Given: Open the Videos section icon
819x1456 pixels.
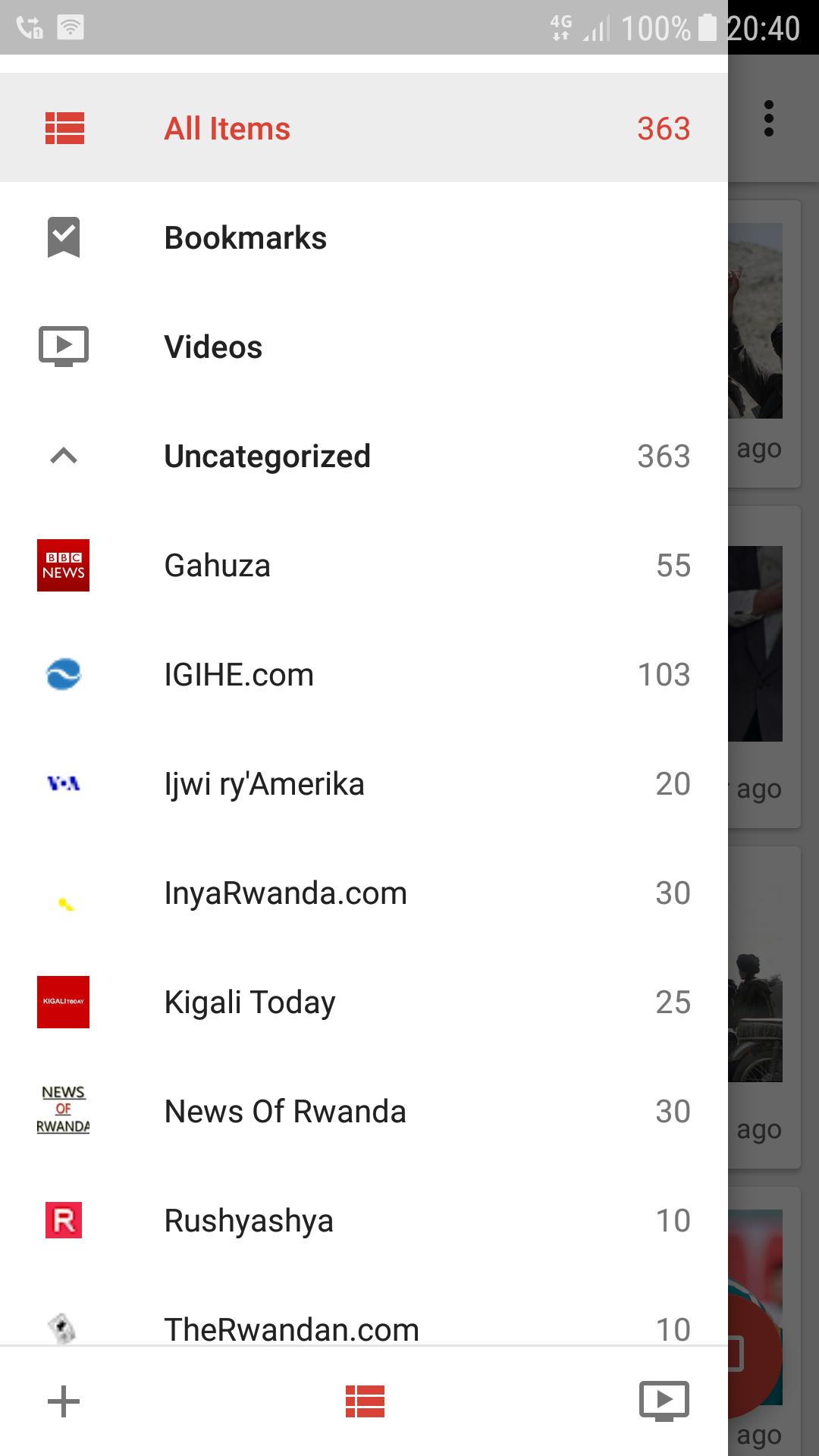Looking at the screenshot, I should (x=64, y=346).
